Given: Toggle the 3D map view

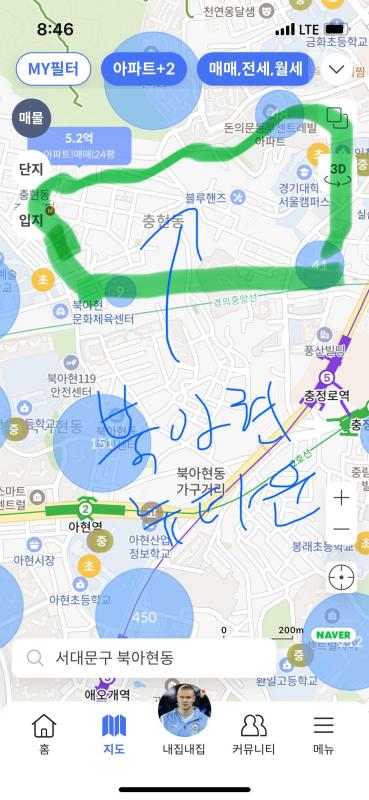Looking at the screenshot, I should pyautogui.click(x=338, y=172).
